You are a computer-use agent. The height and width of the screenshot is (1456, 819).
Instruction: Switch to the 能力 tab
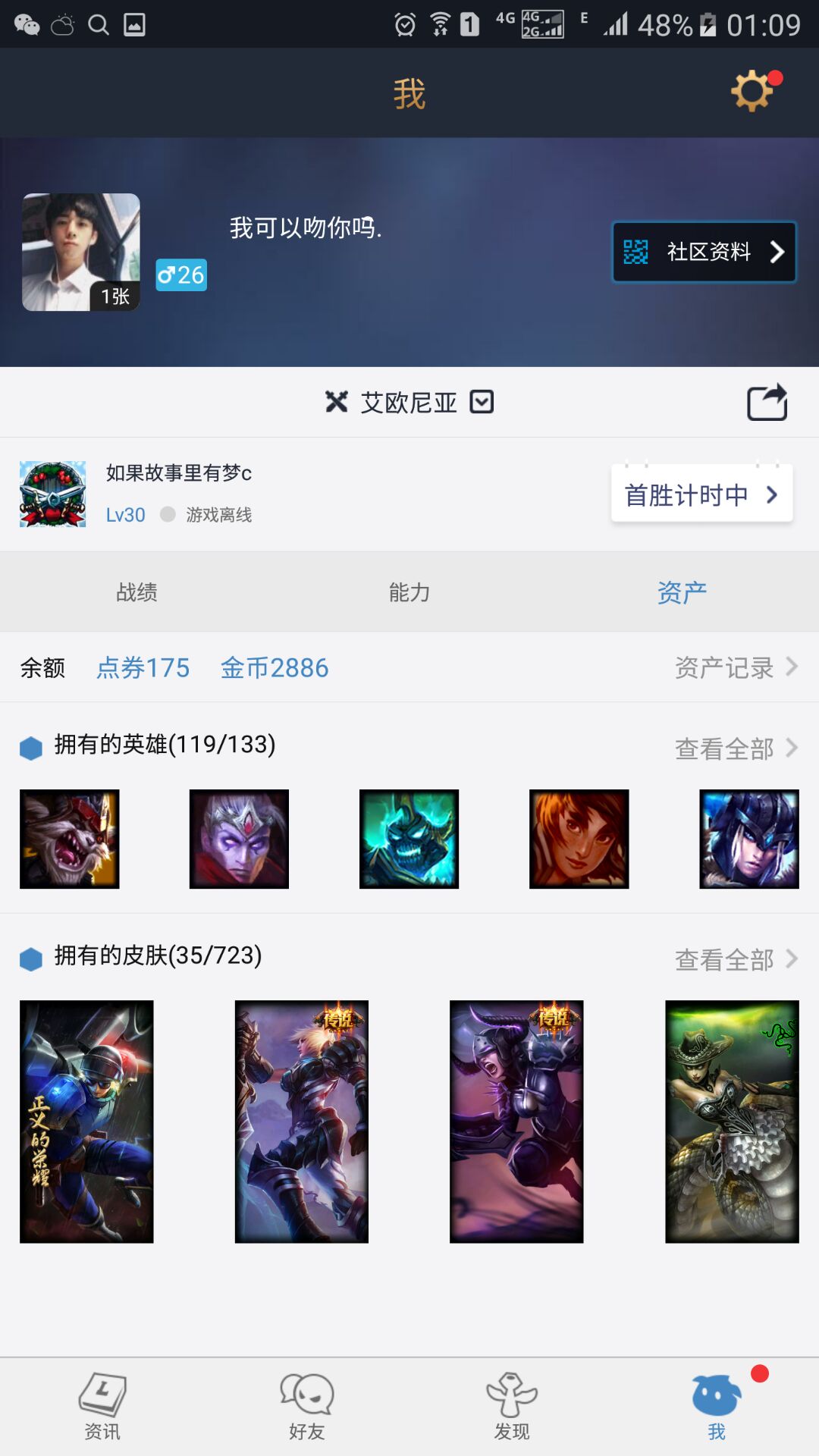[409, 592]
